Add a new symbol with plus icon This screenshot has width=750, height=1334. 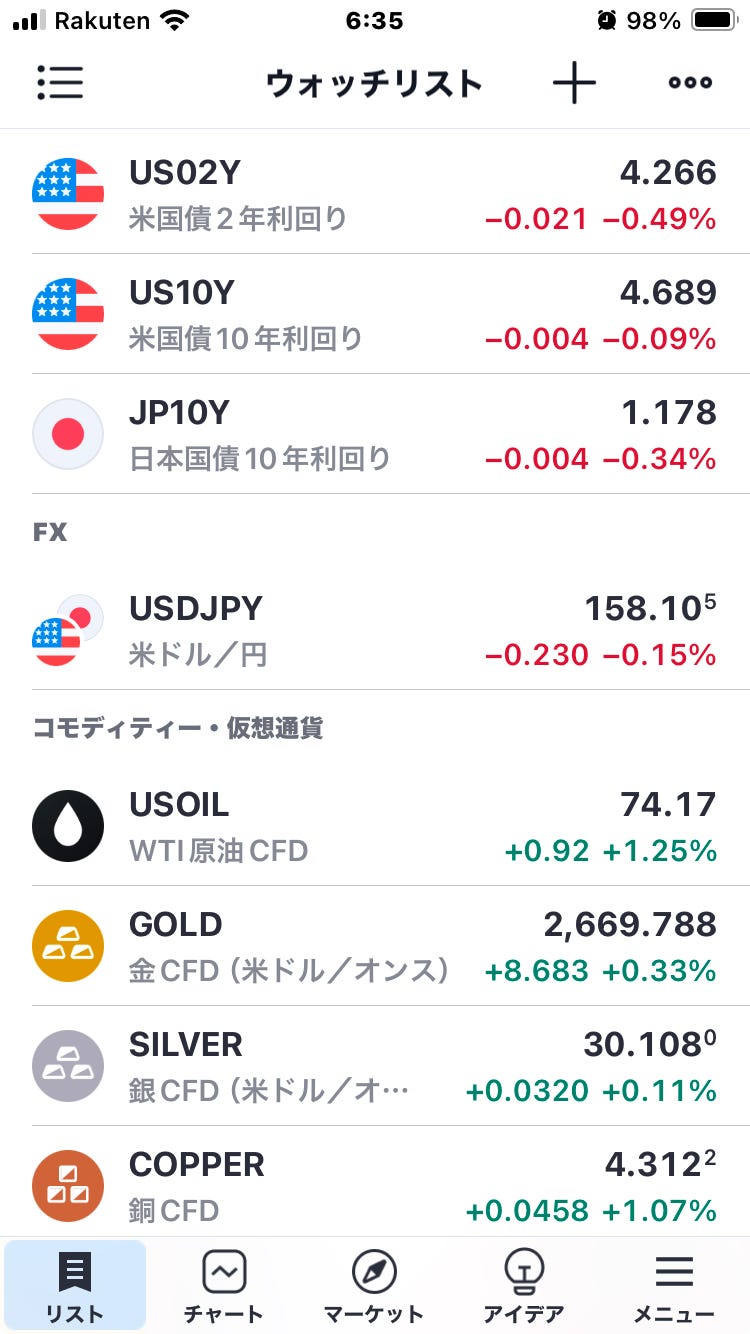[x=574, y=83]
